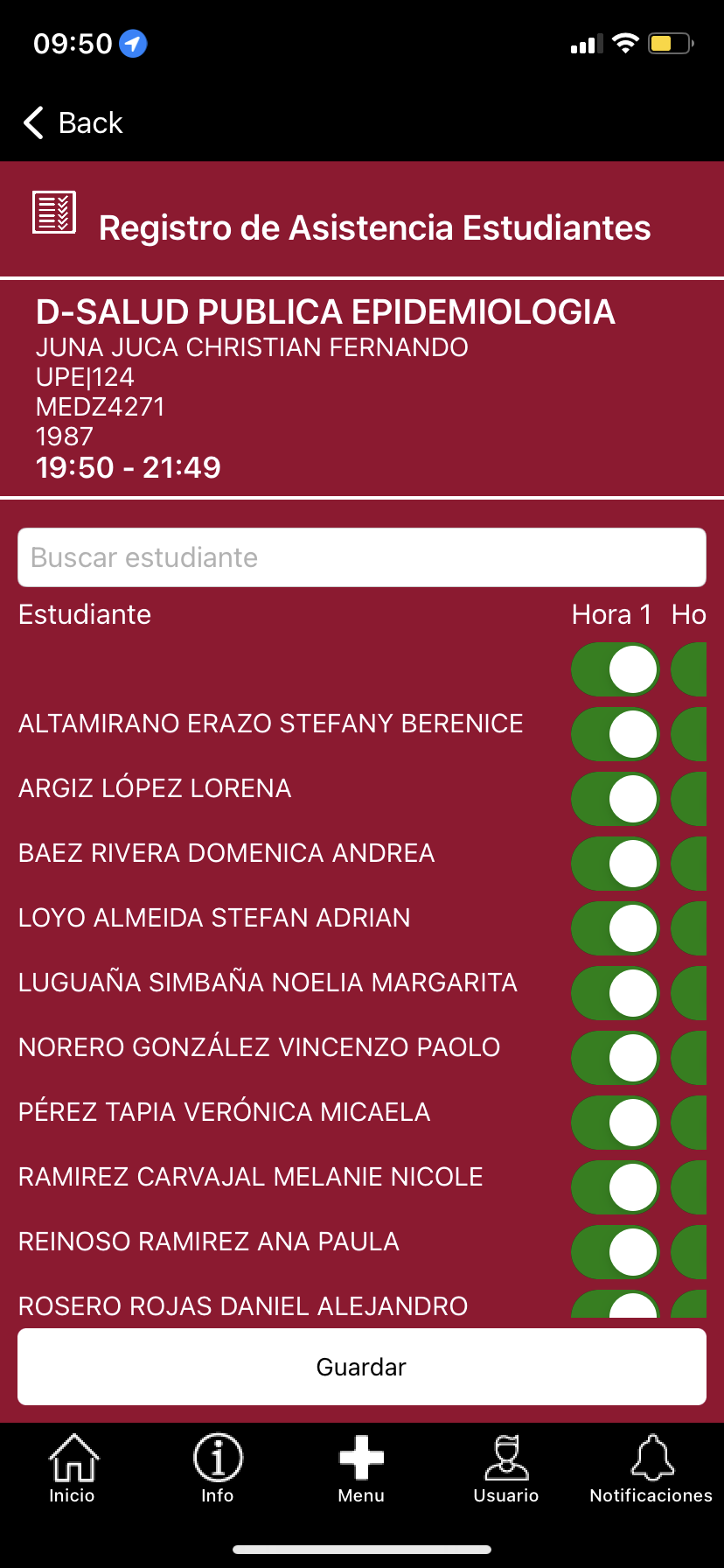Disable Hora 1 for LUGUAÑA SIMBAÑA NOELIA
Screen dimensions: 724x1568
pos(615,993)
